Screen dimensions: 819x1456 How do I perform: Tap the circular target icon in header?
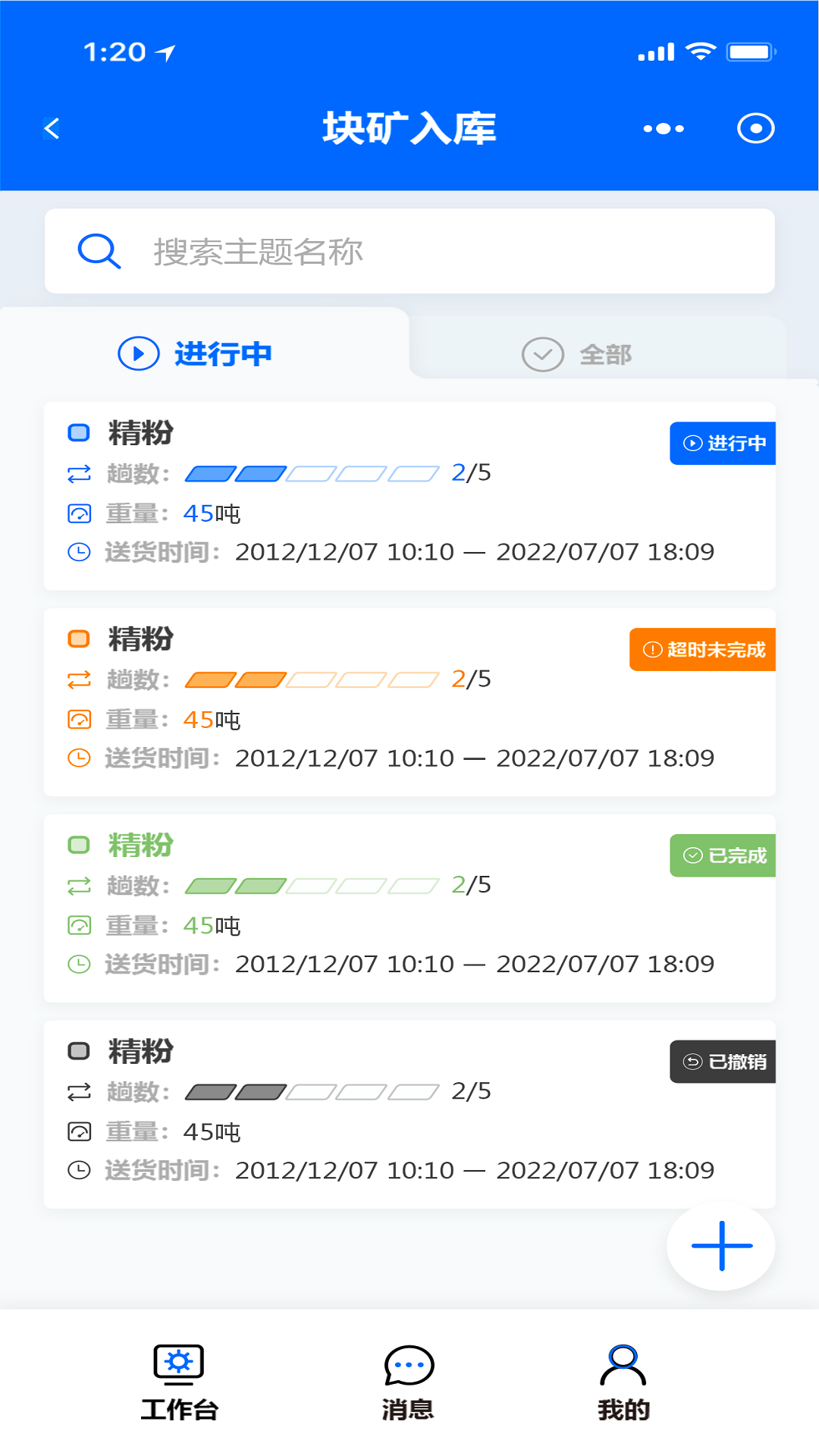[x=755, y=129]
